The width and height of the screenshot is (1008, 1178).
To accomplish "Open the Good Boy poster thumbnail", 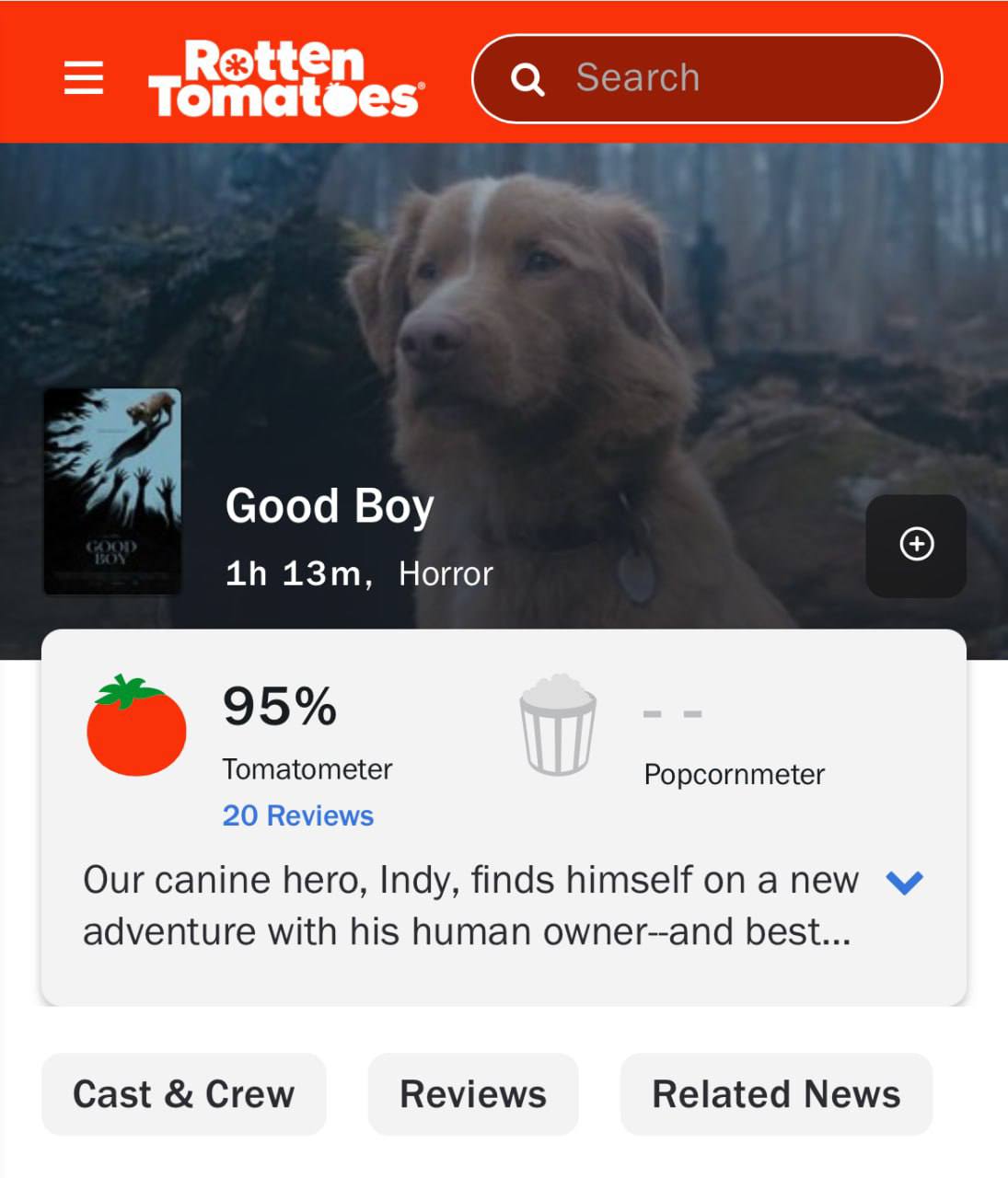I will [112, 491].
